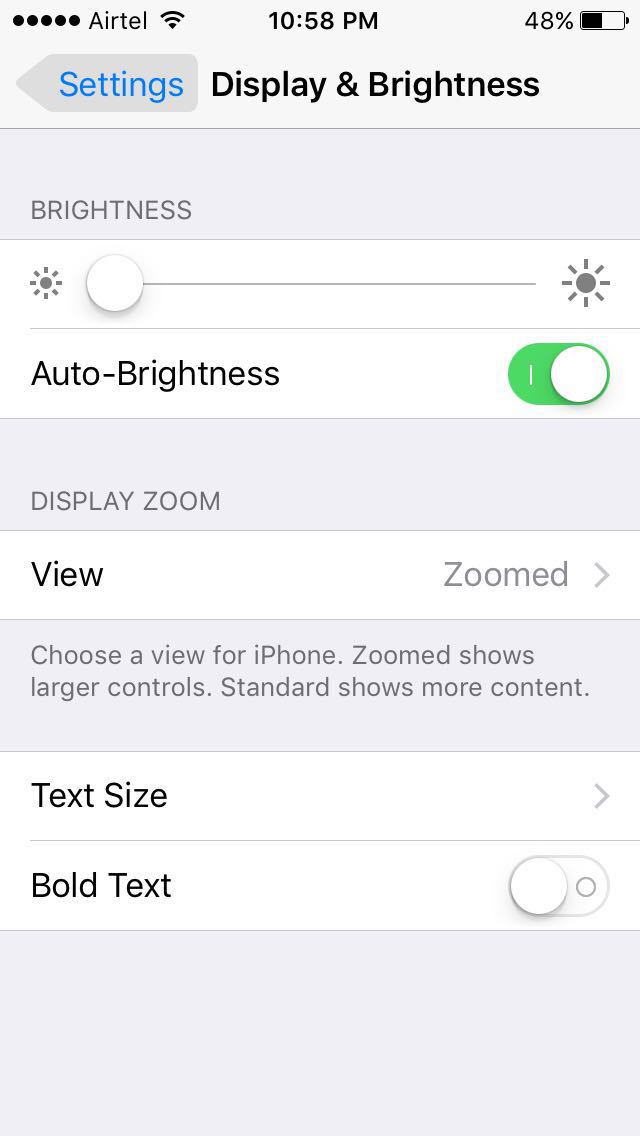Enable Bold Text
640x1136 pixels.
pos(558,886)
